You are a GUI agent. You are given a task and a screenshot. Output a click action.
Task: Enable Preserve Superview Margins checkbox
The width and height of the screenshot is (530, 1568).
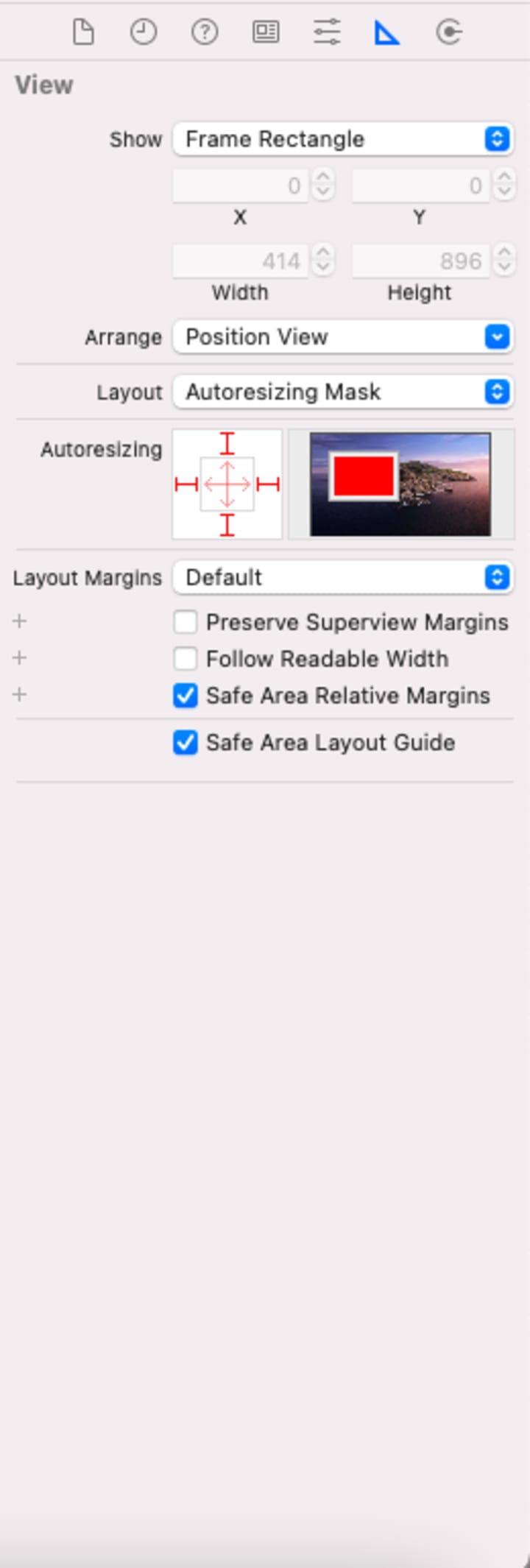click(x=185, y=622)
